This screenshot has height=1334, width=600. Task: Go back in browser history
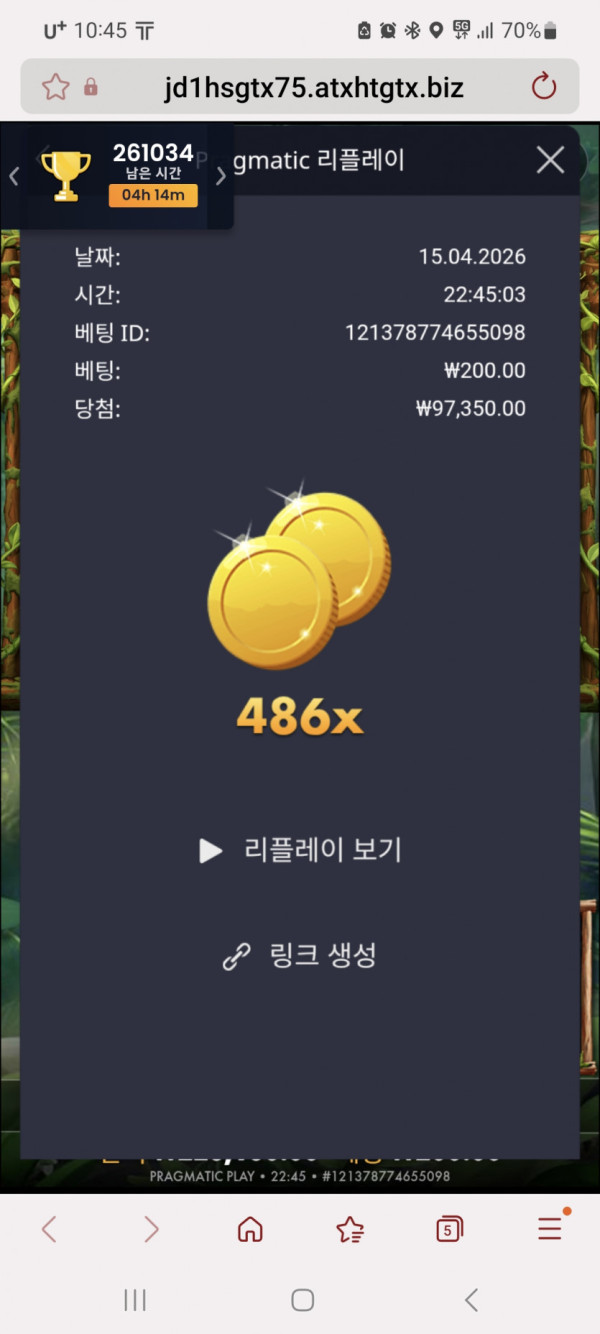click(49, 1229)
